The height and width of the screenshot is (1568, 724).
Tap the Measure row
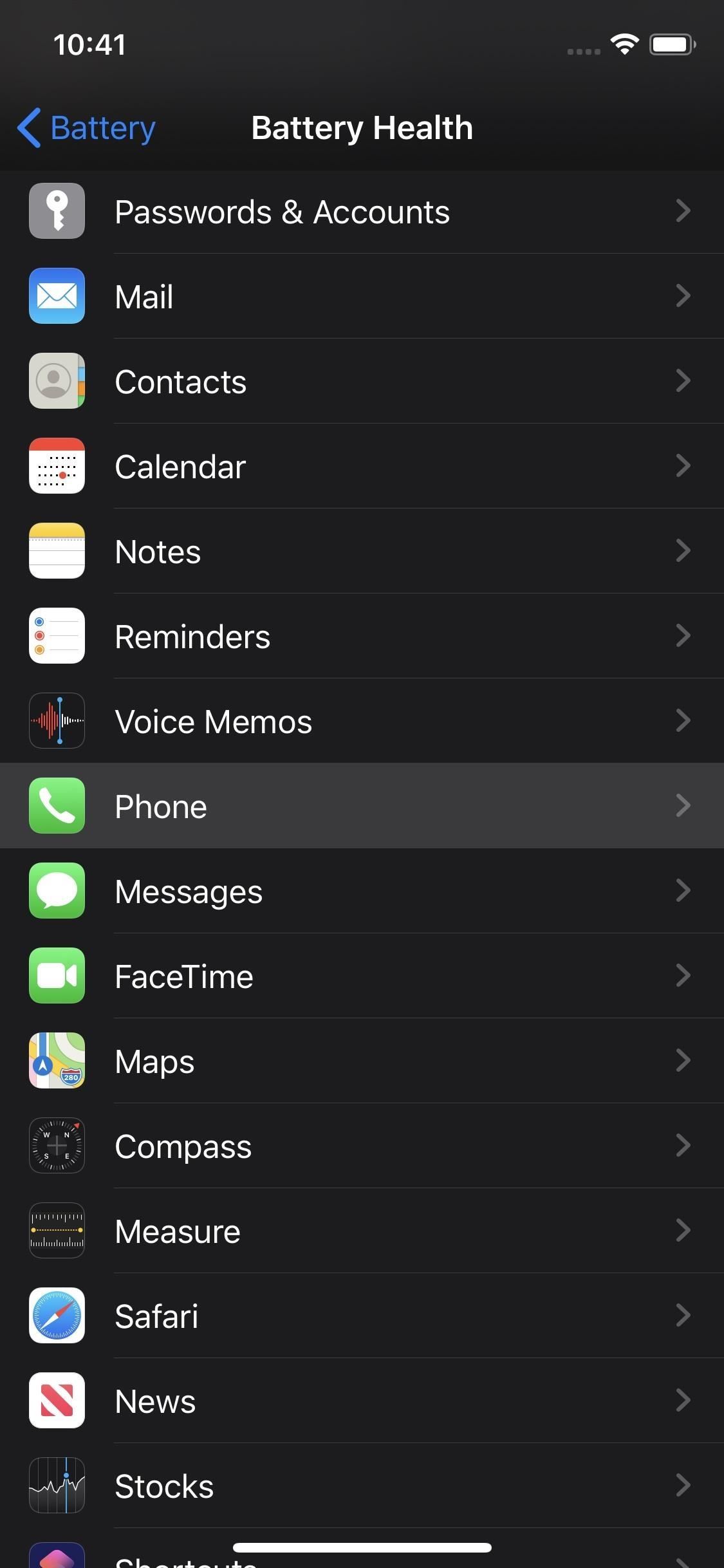pos(362,1231)
